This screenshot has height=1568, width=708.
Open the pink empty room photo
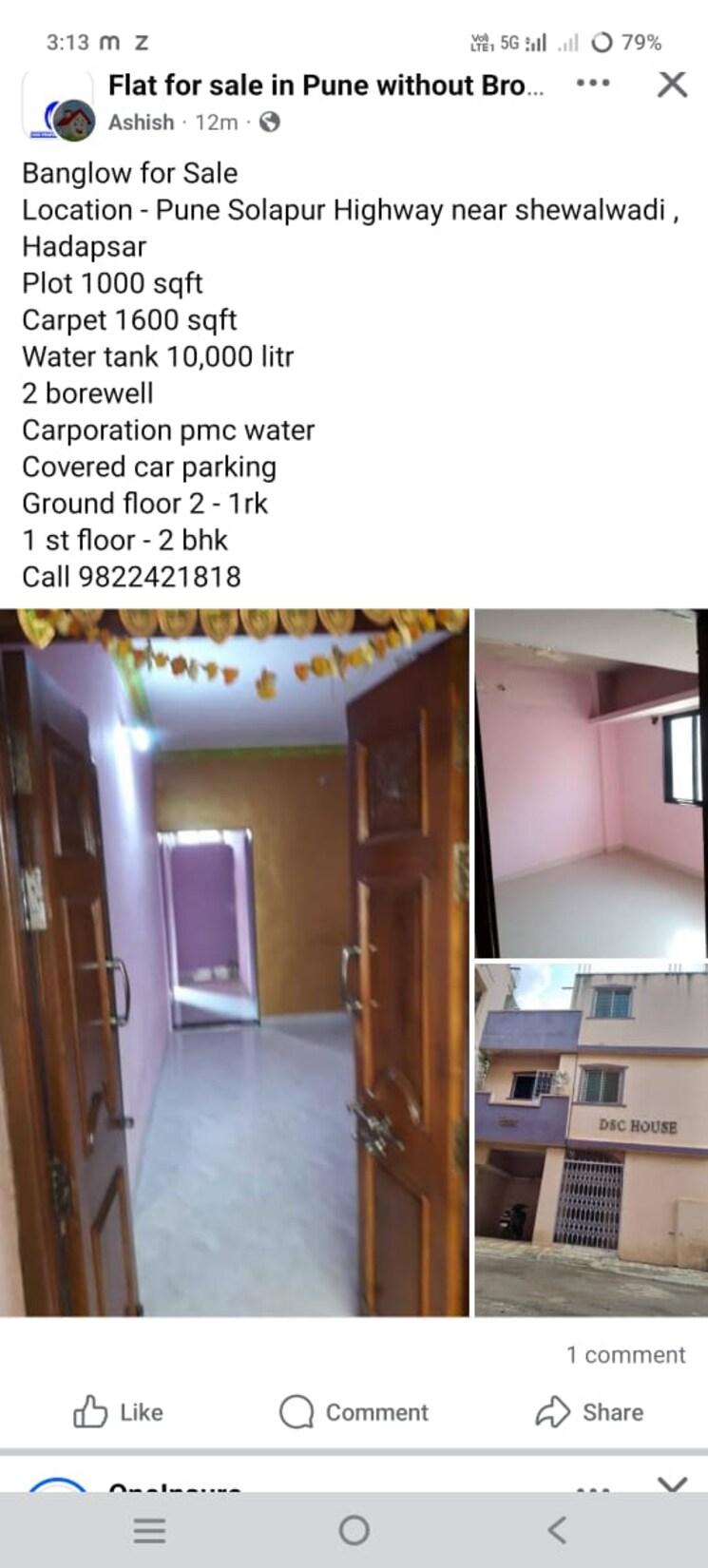click(x=590, y=783)
